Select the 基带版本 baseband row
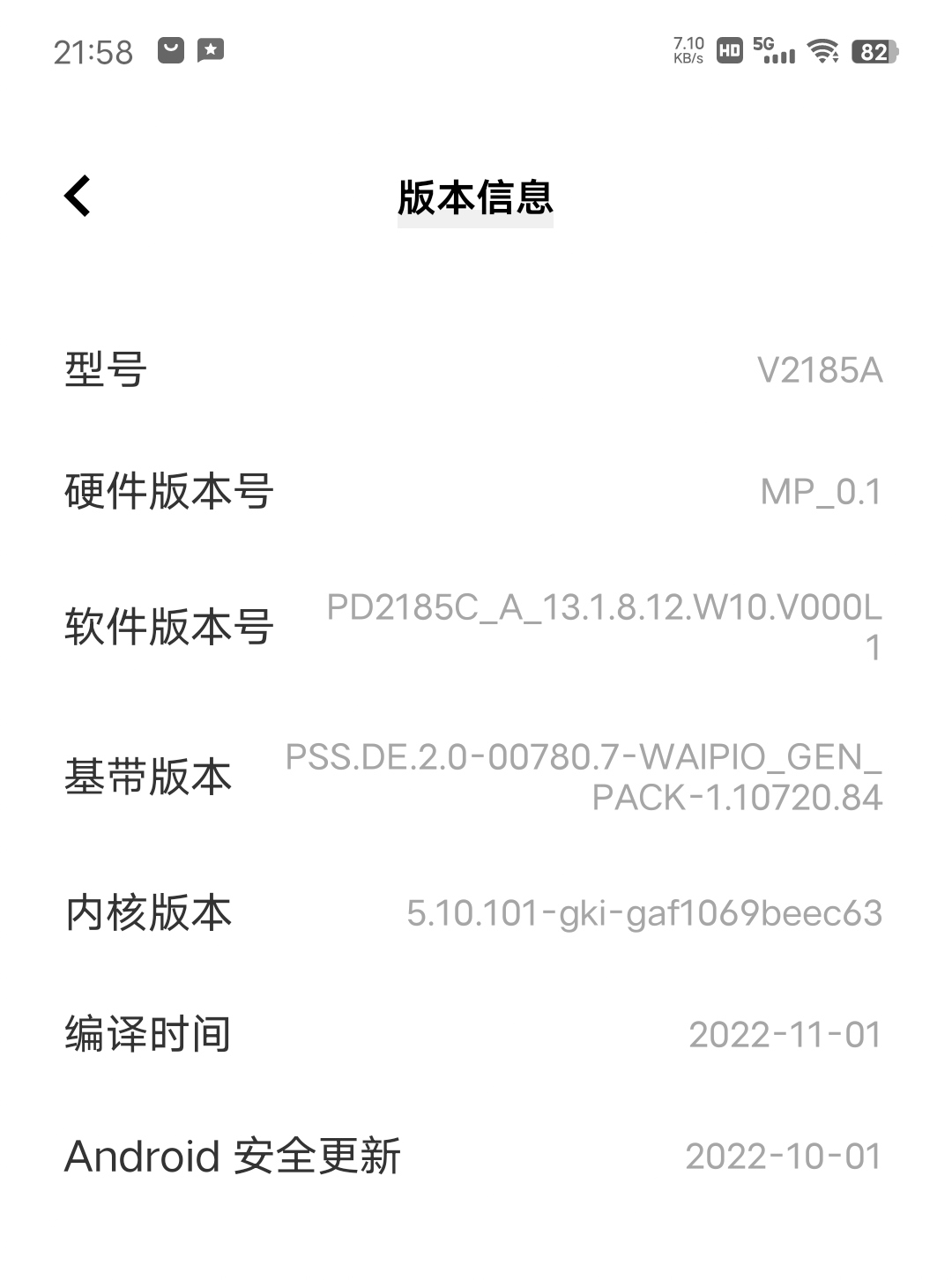Viewport: 952px width, 1280px height. [x=476, y=778]
